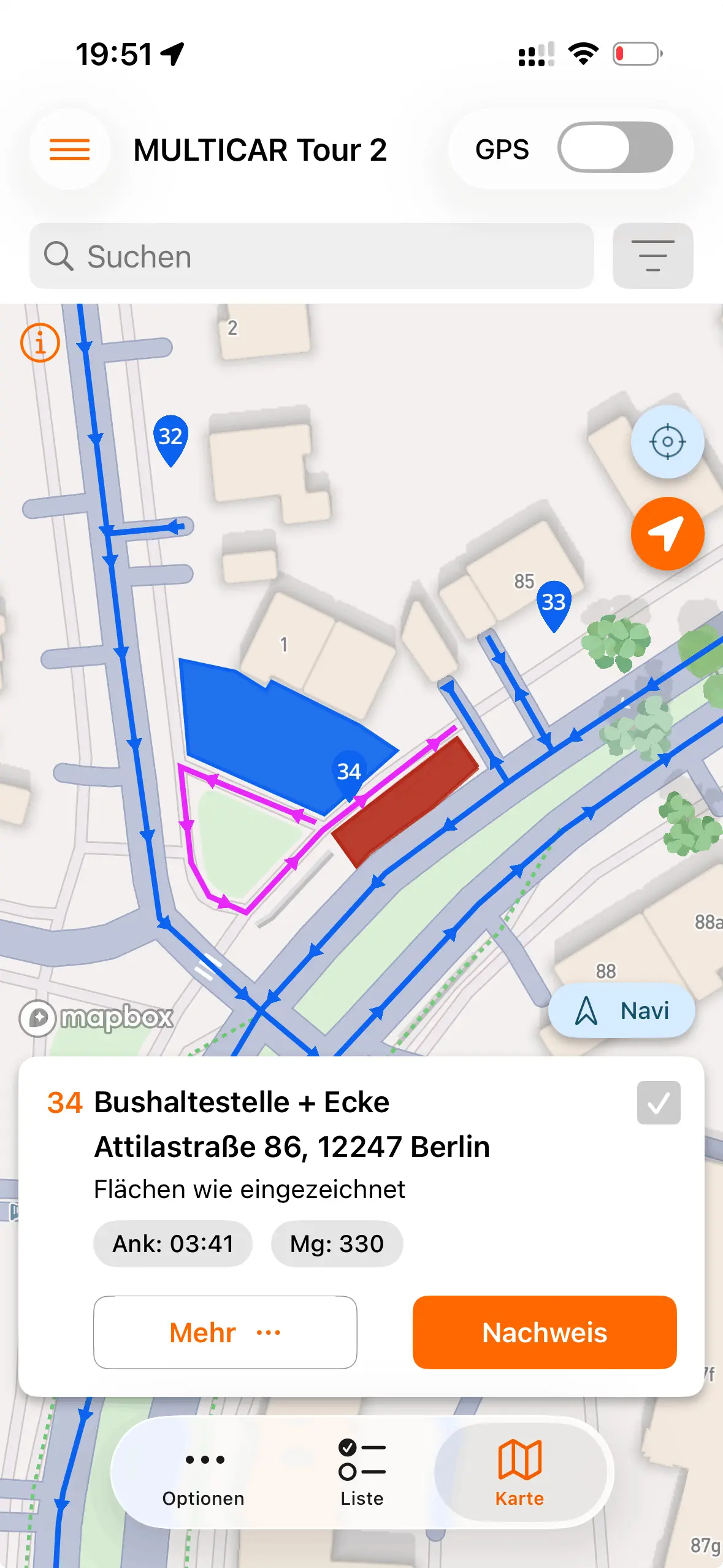Start navigation with the Navi button
723x1568 pixels.
tap(621, 1010)
